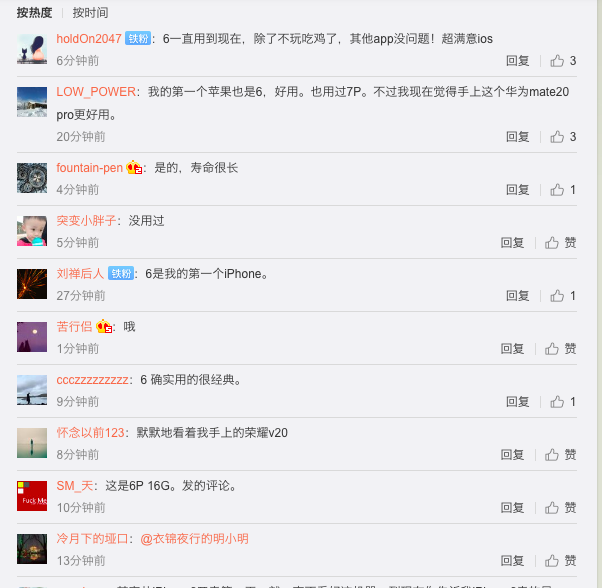Open 怀念以前123's profile
The image size is (602, 588).
92,433
